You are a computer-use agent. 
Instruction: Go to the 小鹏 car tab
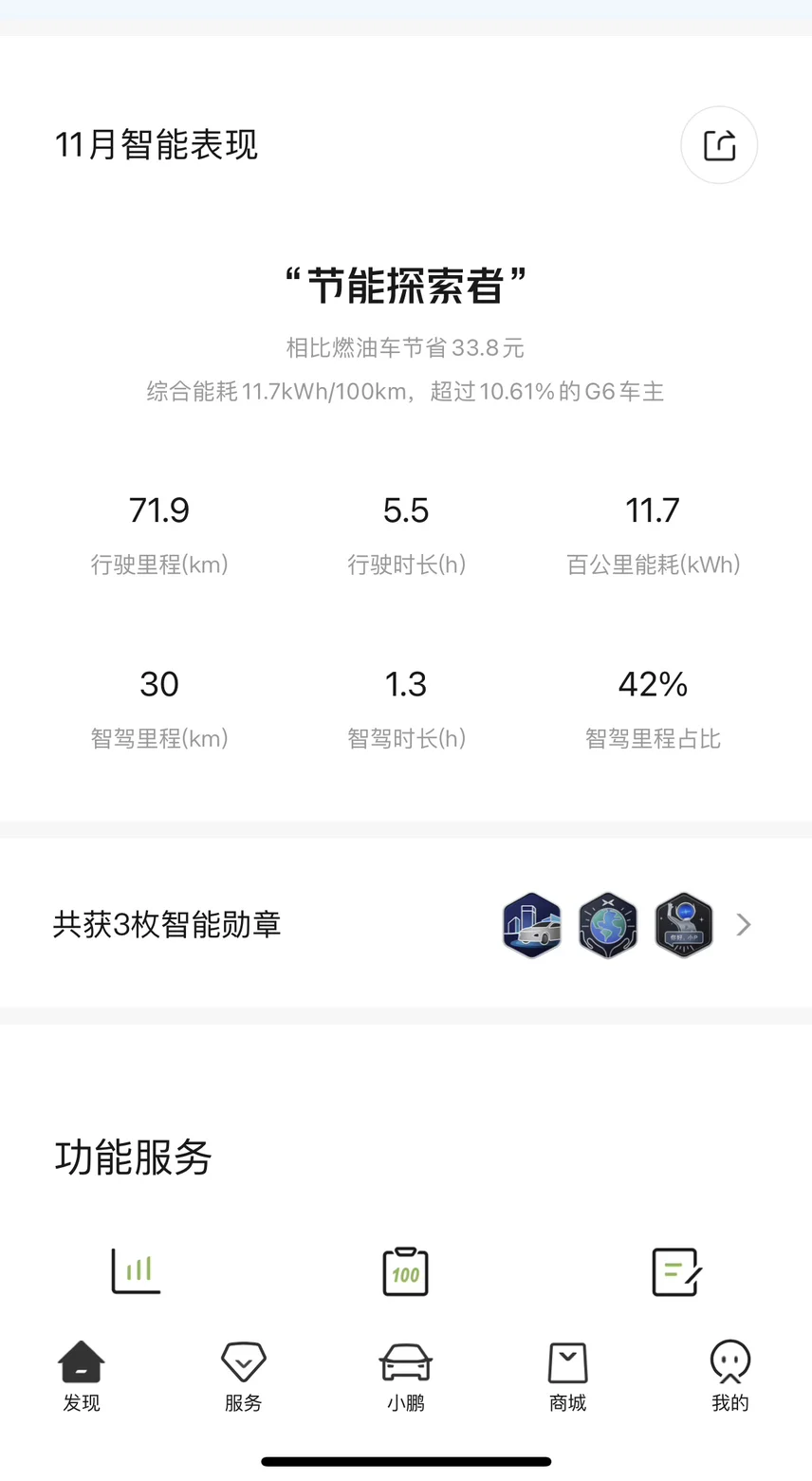point(406,1377)
